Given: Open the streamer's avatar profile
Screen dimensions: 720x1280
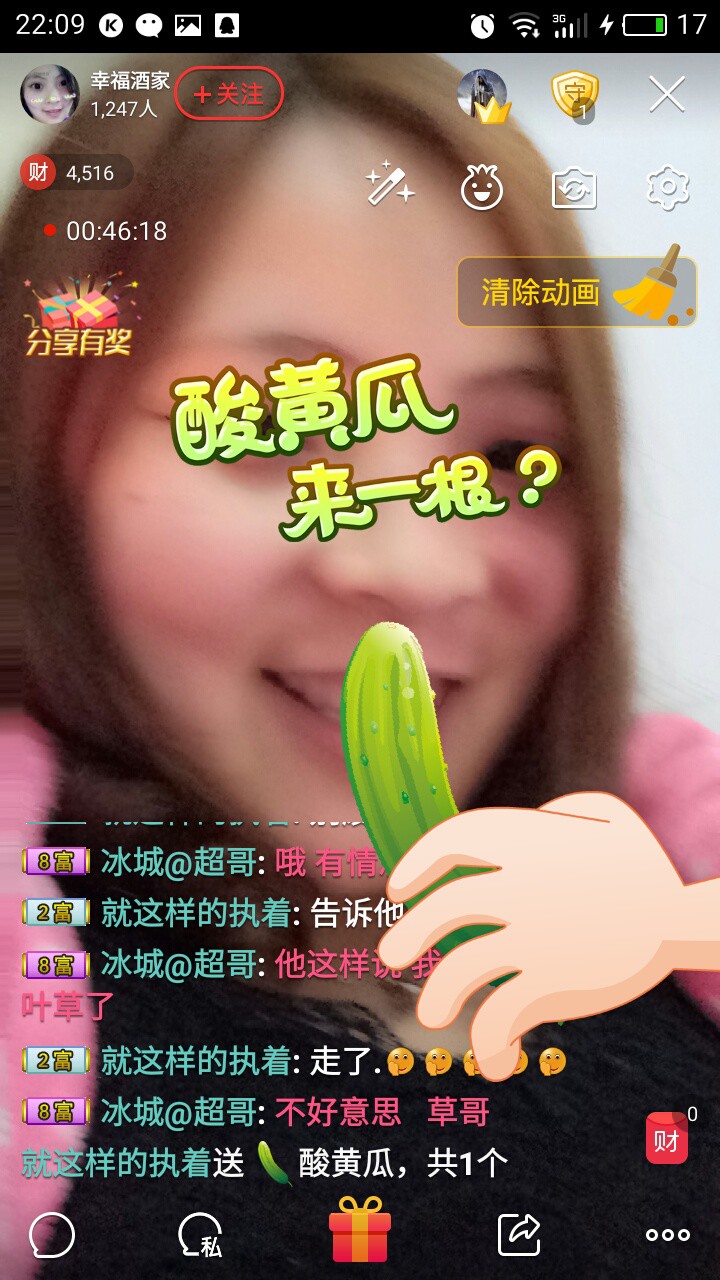Looking at the screenshot, I should tap(49, 94).
